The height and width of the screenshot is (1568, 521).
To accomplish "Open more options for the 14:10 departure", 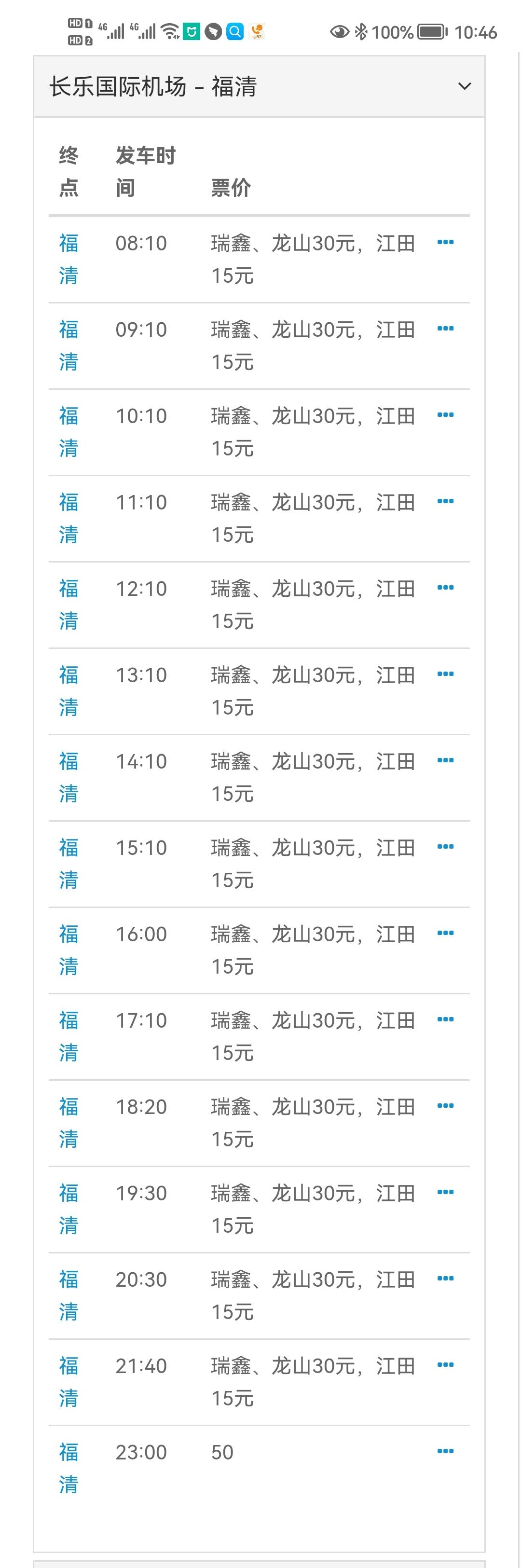I will pyautogui.click(x=445, y=761).
